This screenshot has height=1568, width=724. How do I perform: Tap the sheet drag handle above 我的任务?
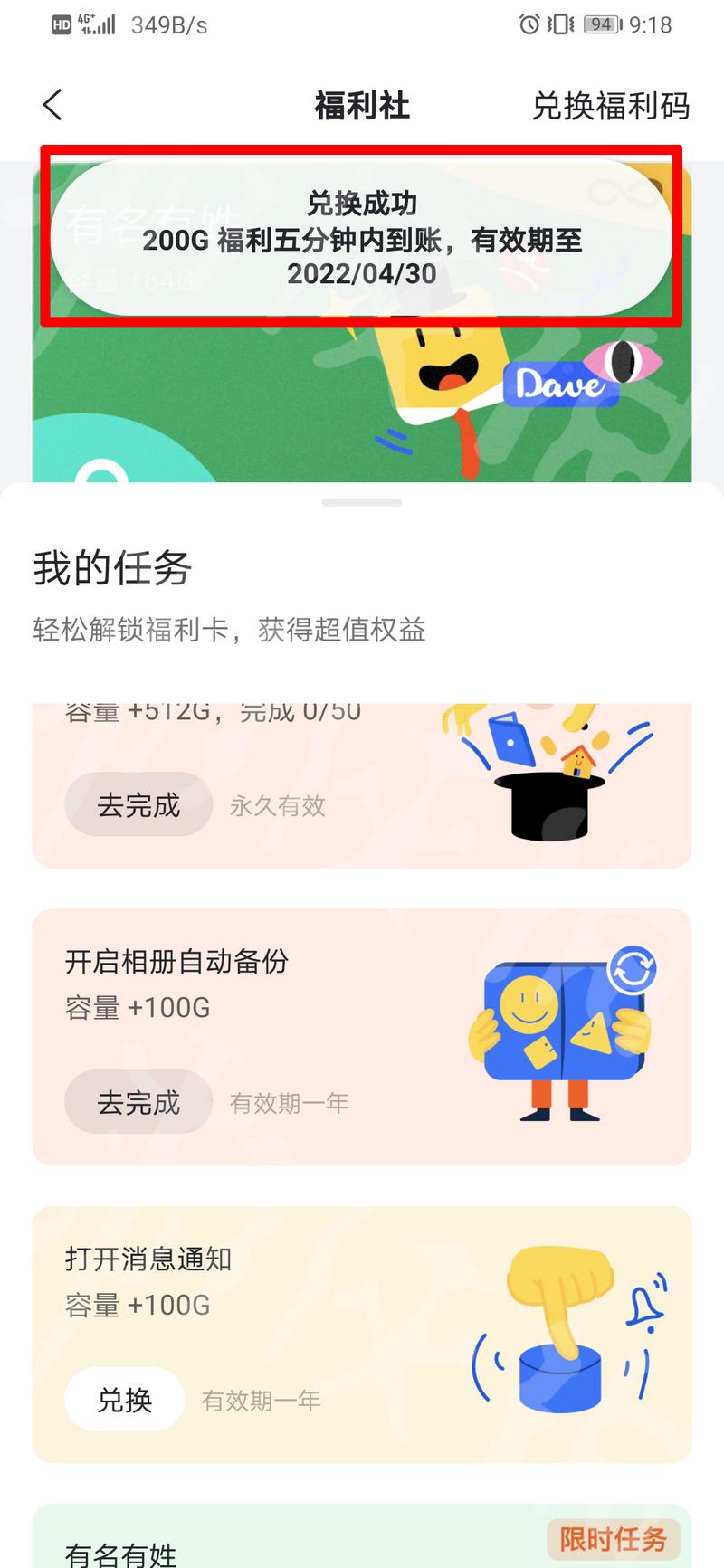pos(362,502)
